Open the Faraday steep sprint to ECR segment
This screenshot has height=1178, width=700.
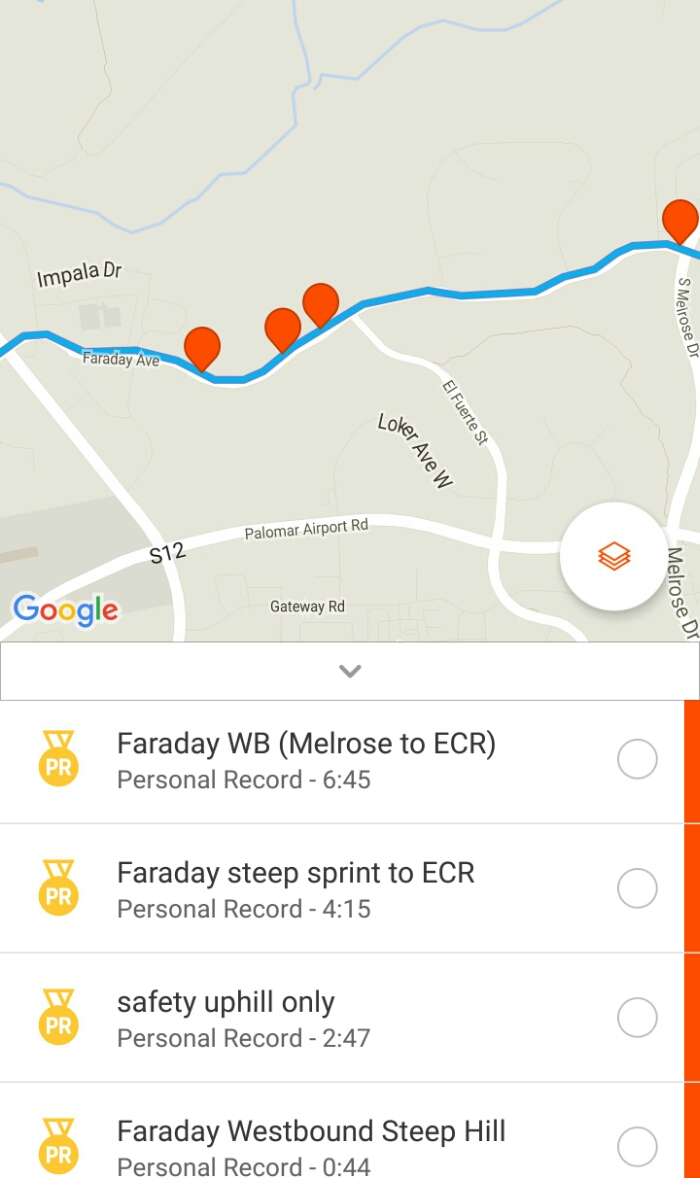(x=296, y=889)
